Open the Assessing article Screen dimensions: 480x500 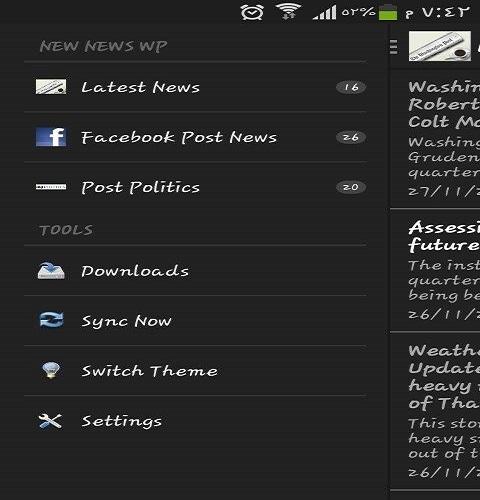435,271
